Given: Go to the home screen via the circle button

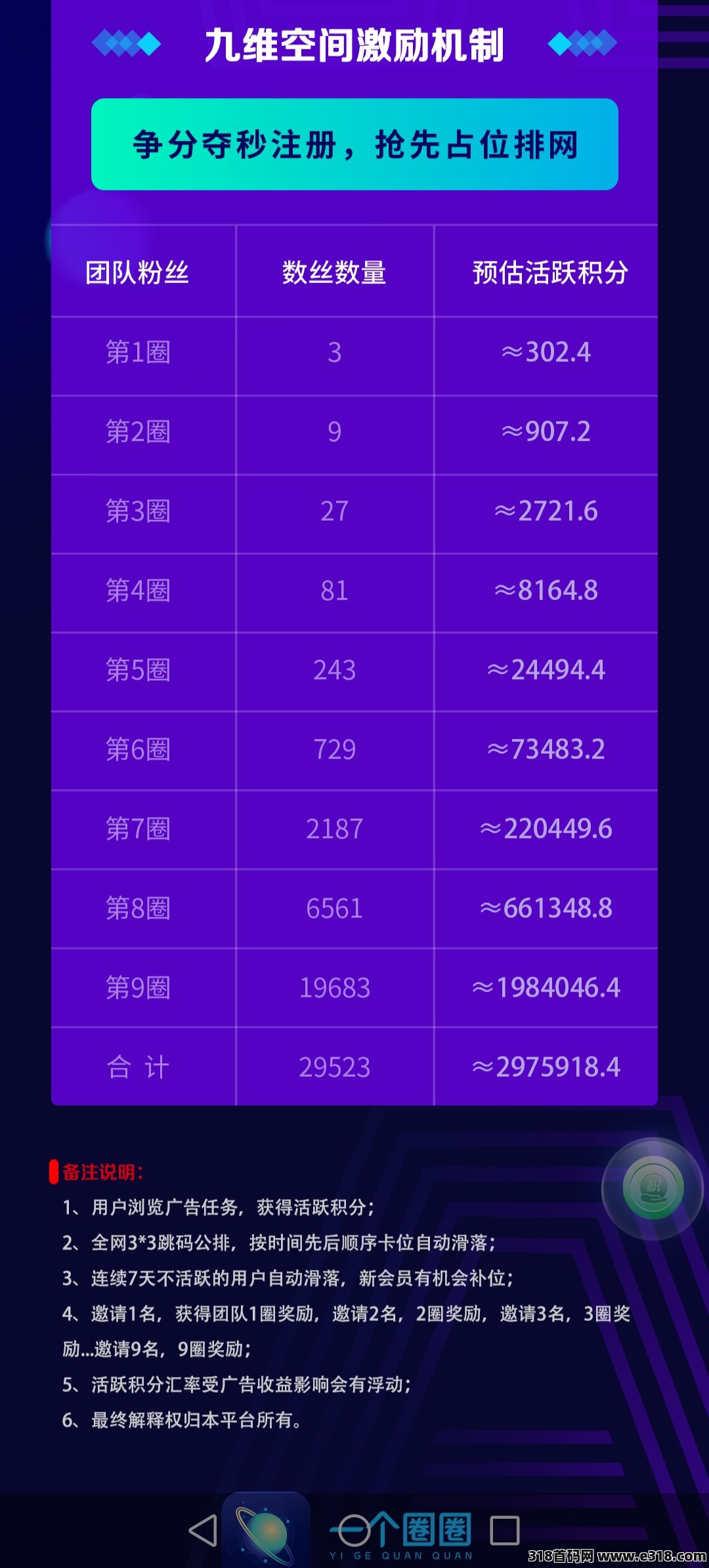Looking at the screenshot, I should pyautogui.click(x=354, y=1531).
